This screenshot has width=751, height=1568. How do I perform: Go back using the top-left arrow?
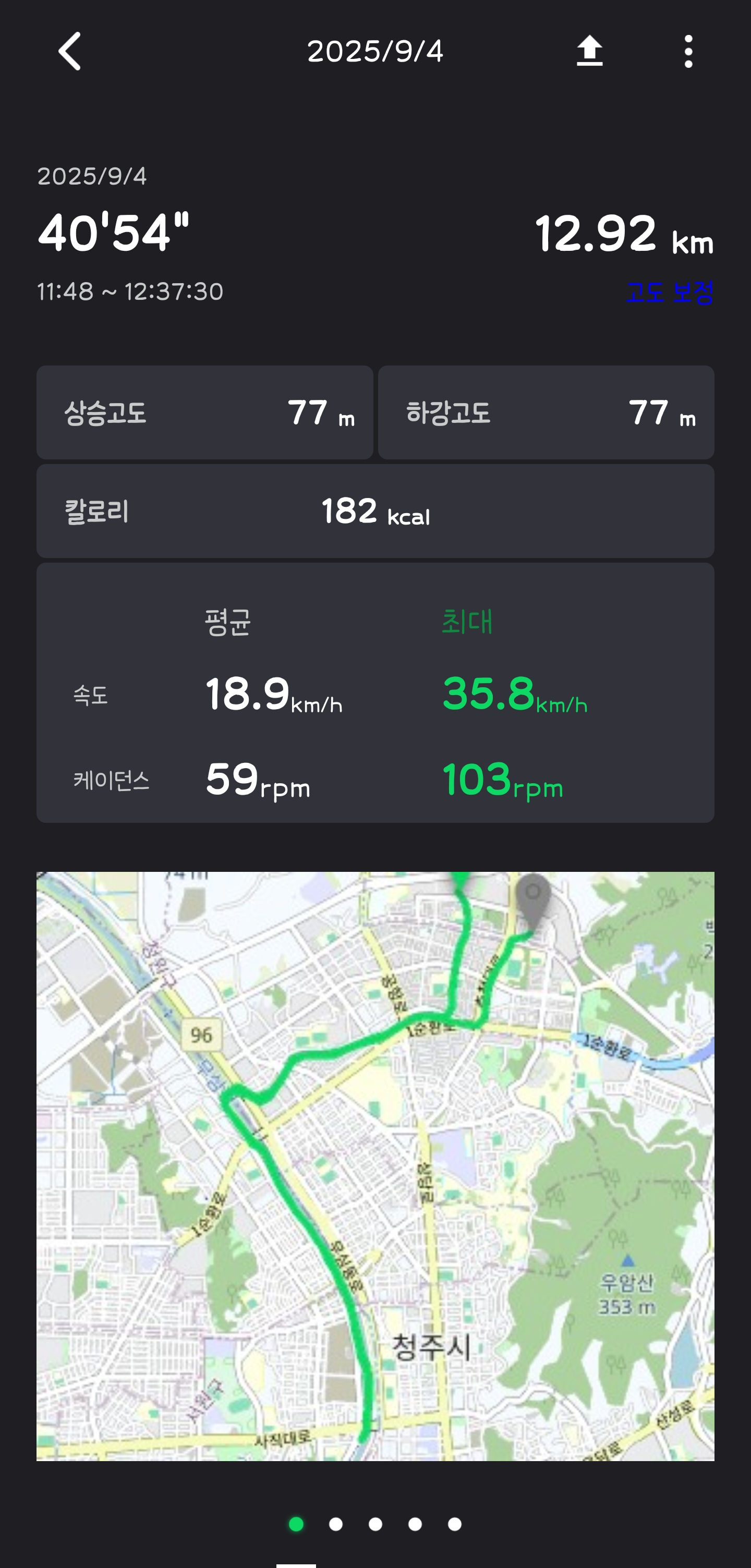coord(69,52)
